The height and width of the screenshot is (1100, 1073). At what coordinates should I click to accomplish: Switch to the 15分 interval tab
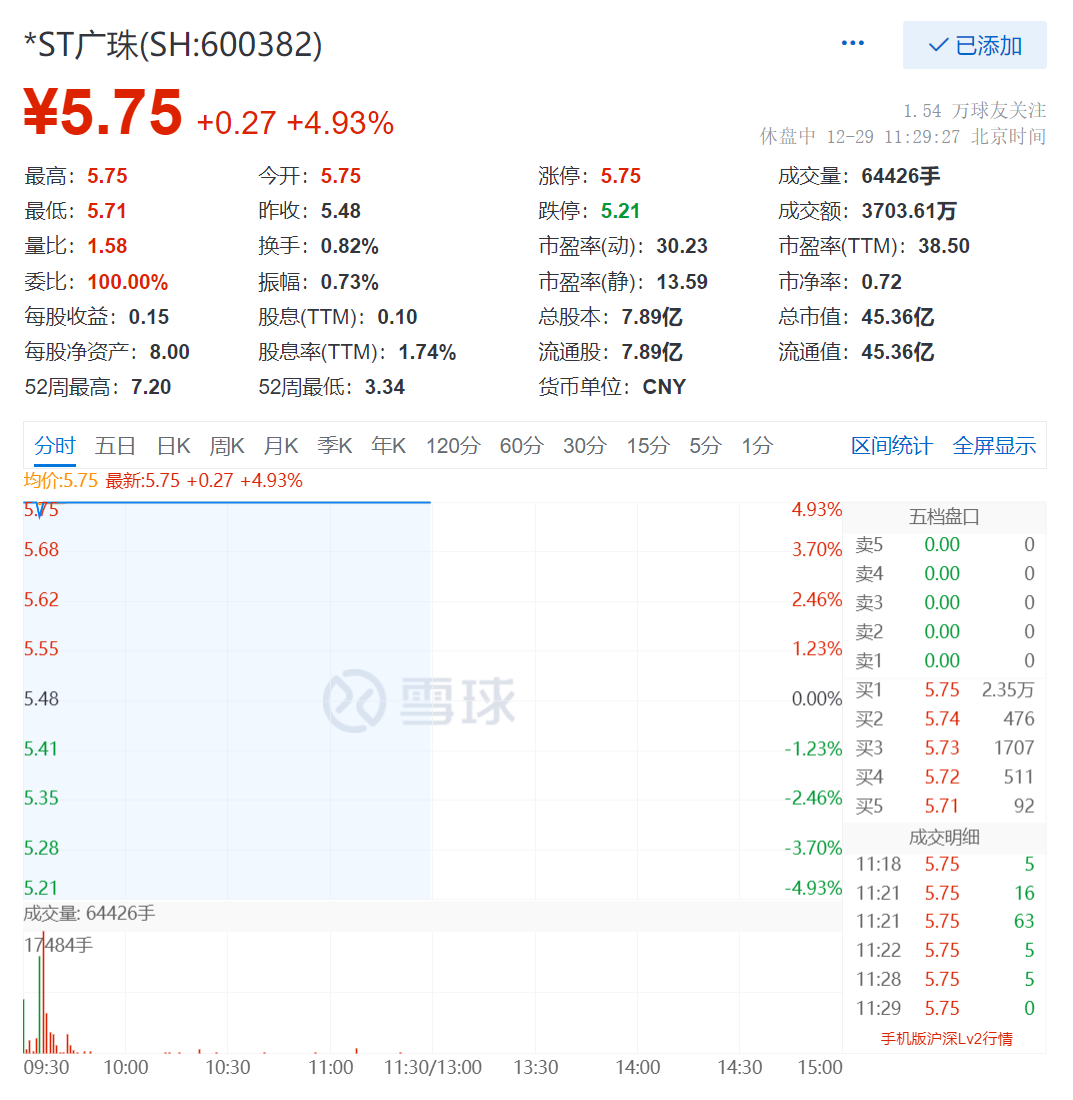(648, 446)
